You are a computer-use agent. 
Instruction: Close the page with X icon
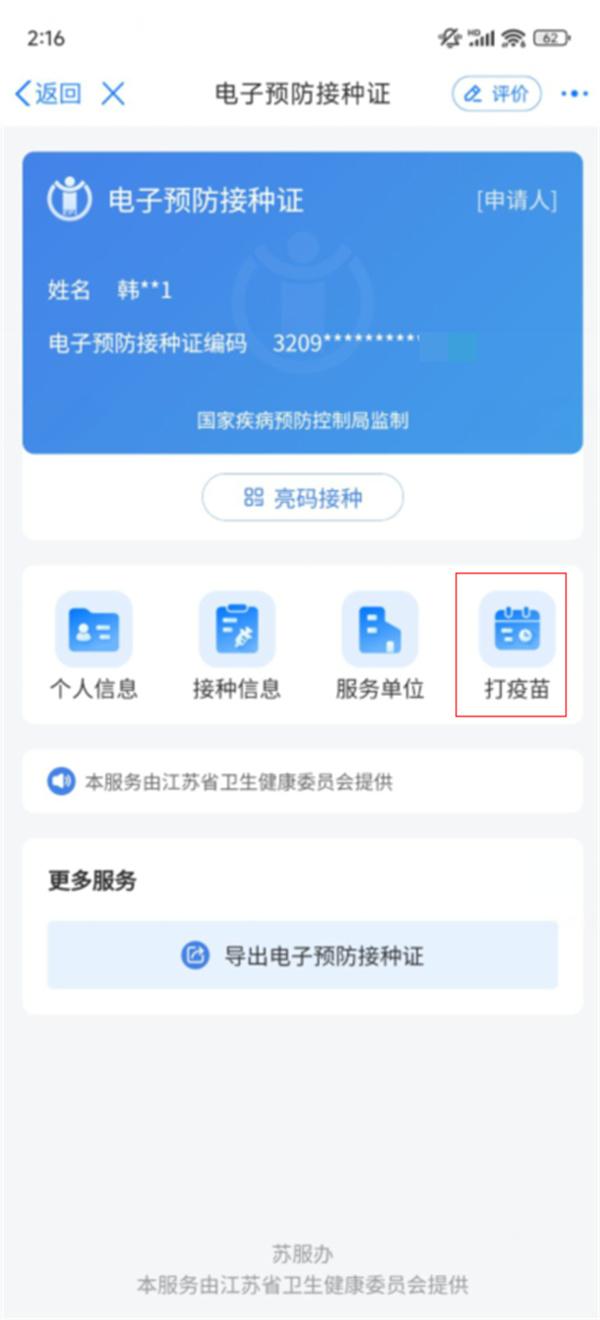pos(114,94)
